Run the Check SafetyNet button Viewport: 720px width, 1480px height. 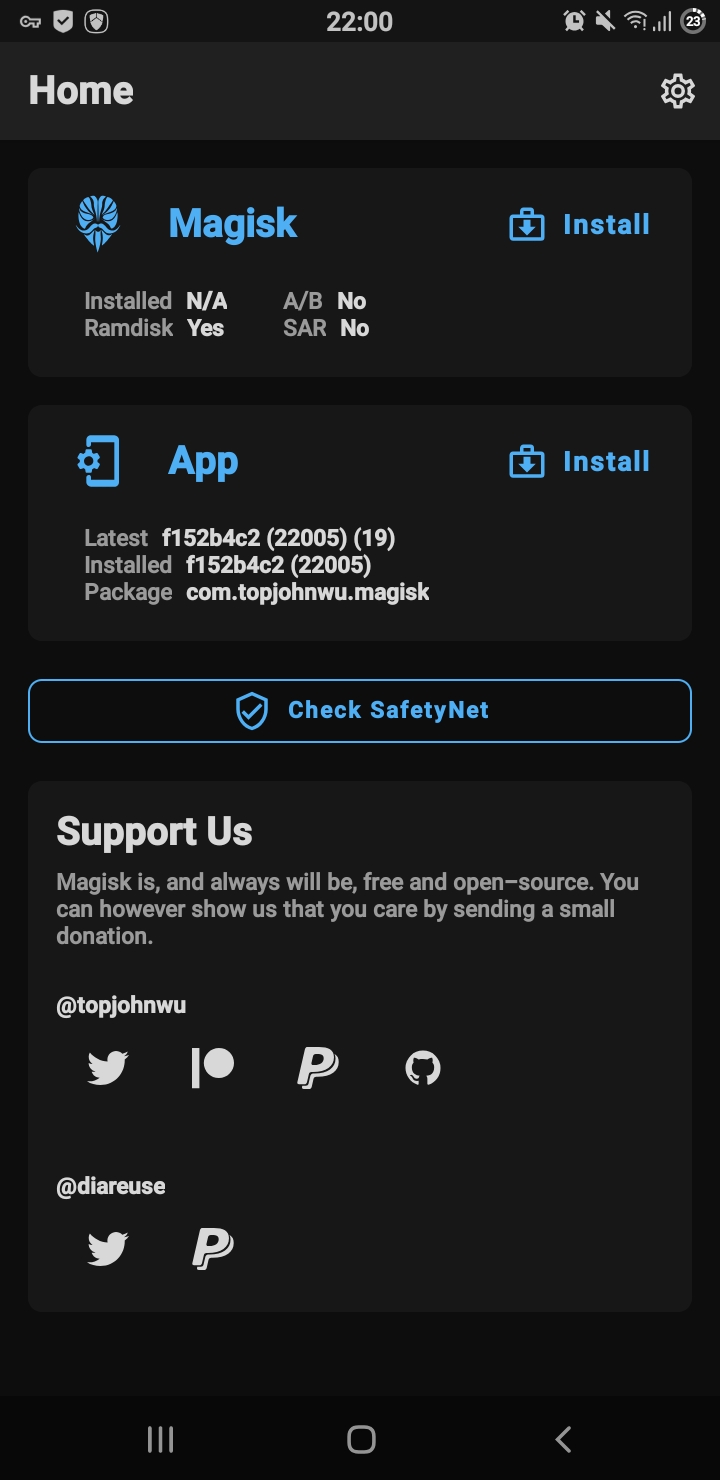coord(360,711)
